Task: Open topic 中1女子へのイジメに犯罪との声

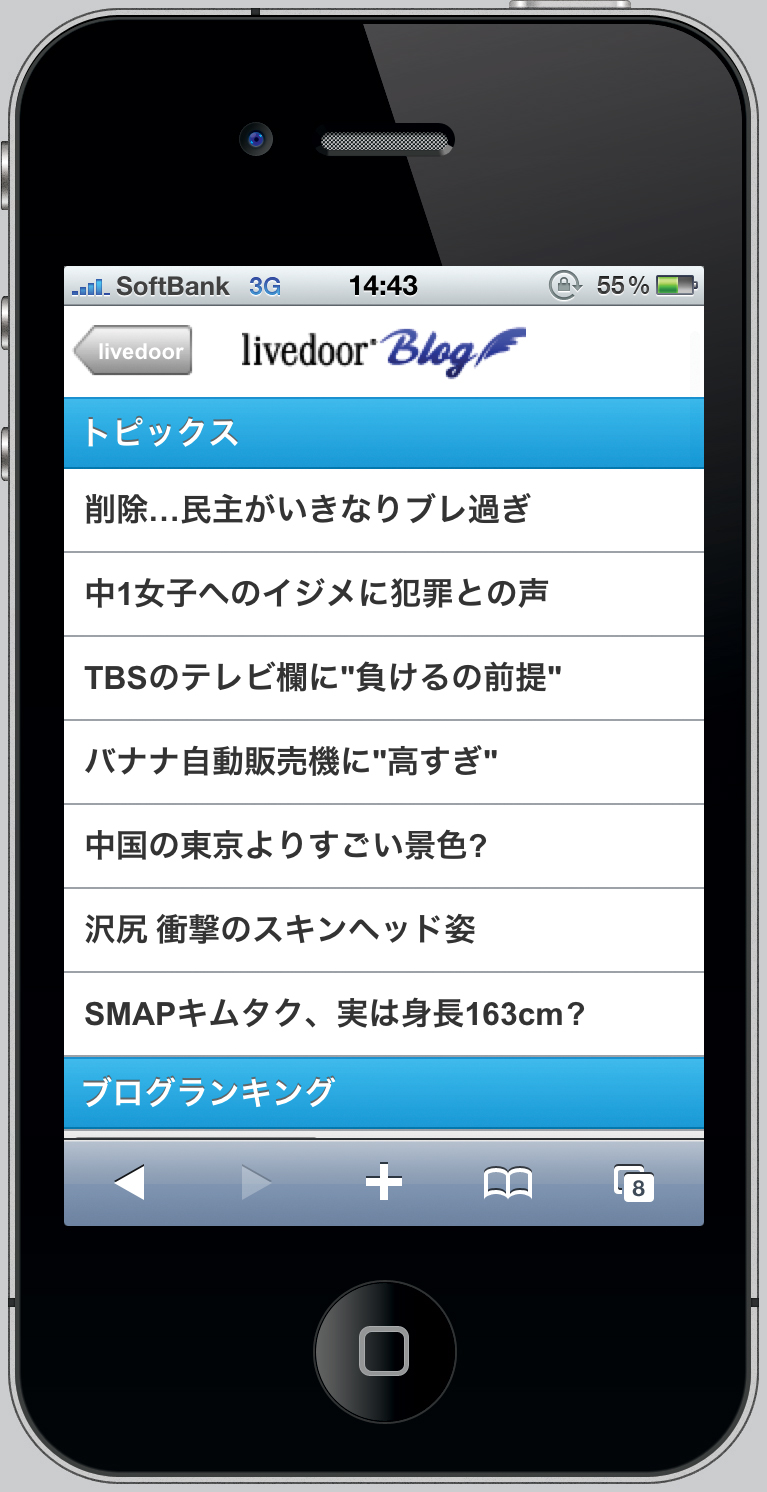Action: coord(384,594)
